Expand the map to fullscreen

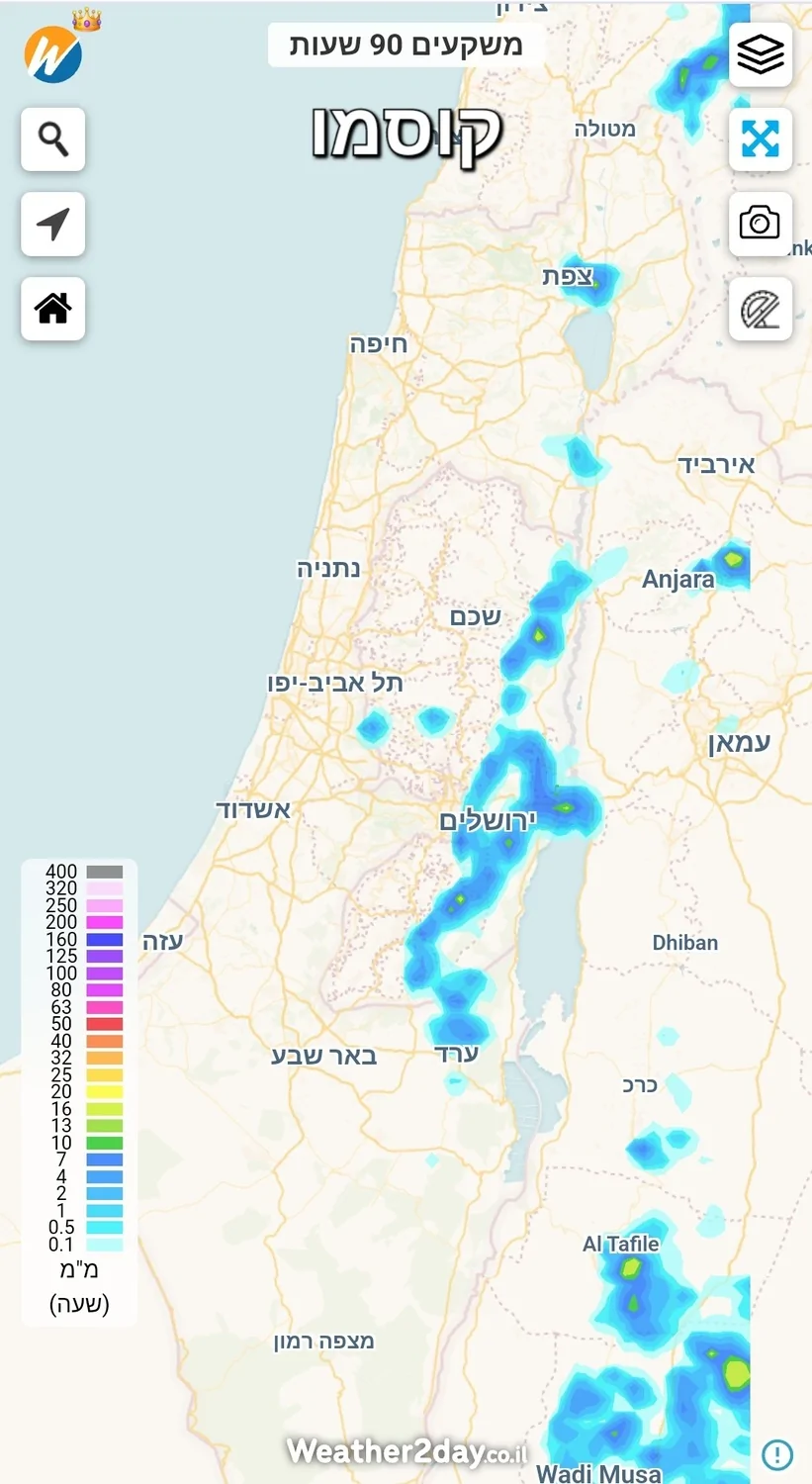point(760,139)
